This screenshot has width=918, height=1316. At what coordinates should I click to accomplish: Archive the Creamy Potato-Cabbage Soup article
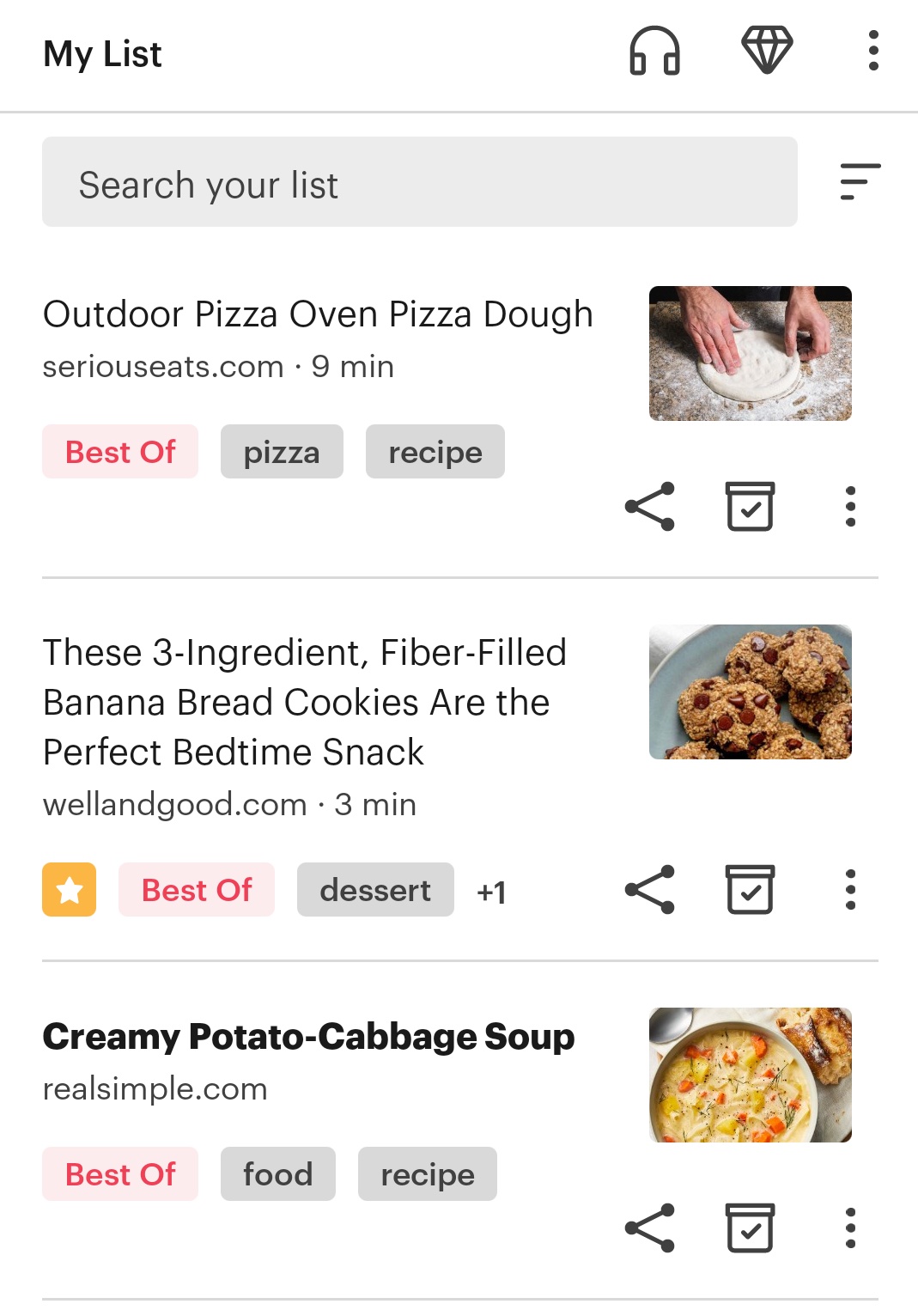pos(750,1228)
